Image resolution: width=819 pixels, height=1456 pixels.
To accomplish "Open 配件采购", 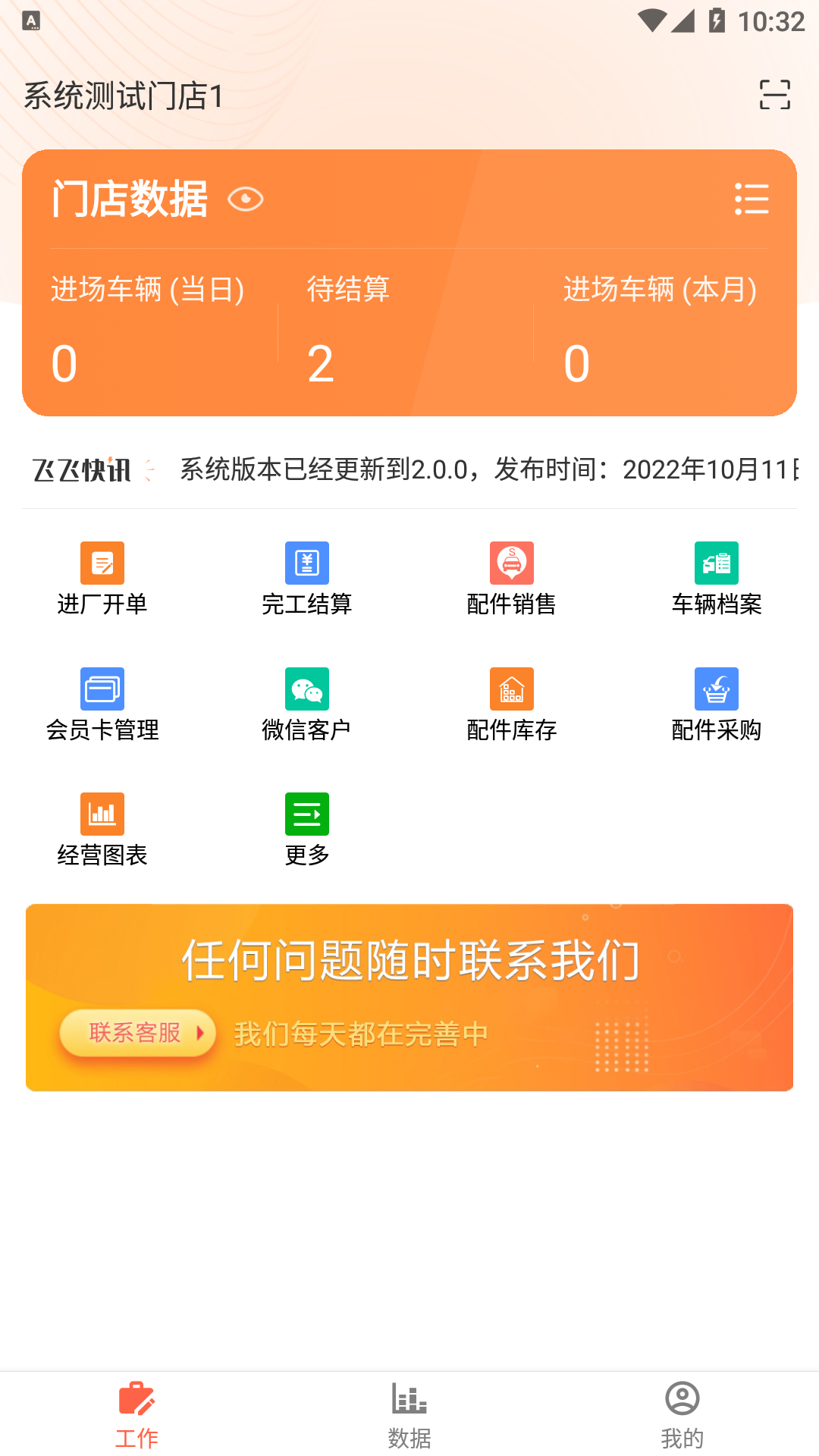I will pos(717,704).
